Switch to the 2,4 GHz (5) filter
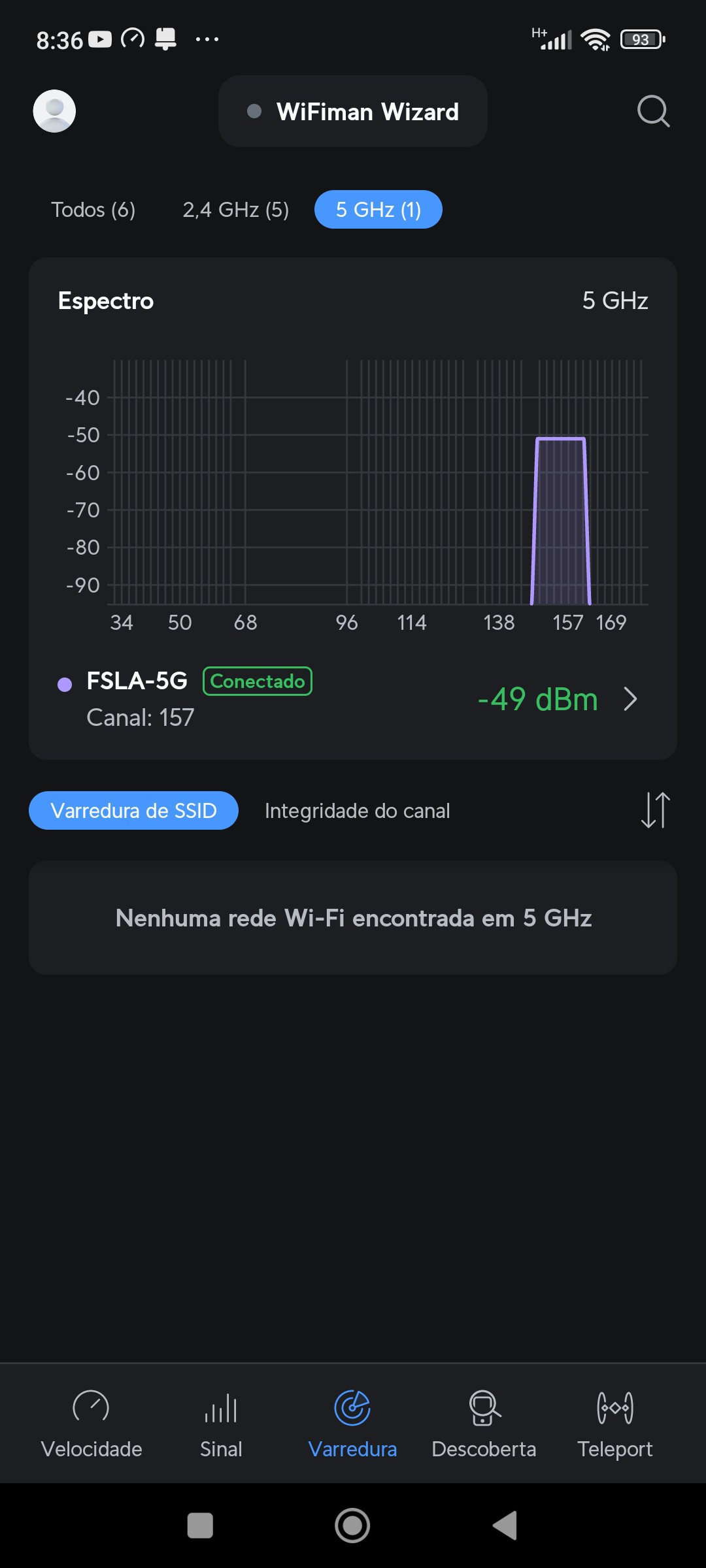The height and width of the screenshot is (1568, 706). (235, 210)
